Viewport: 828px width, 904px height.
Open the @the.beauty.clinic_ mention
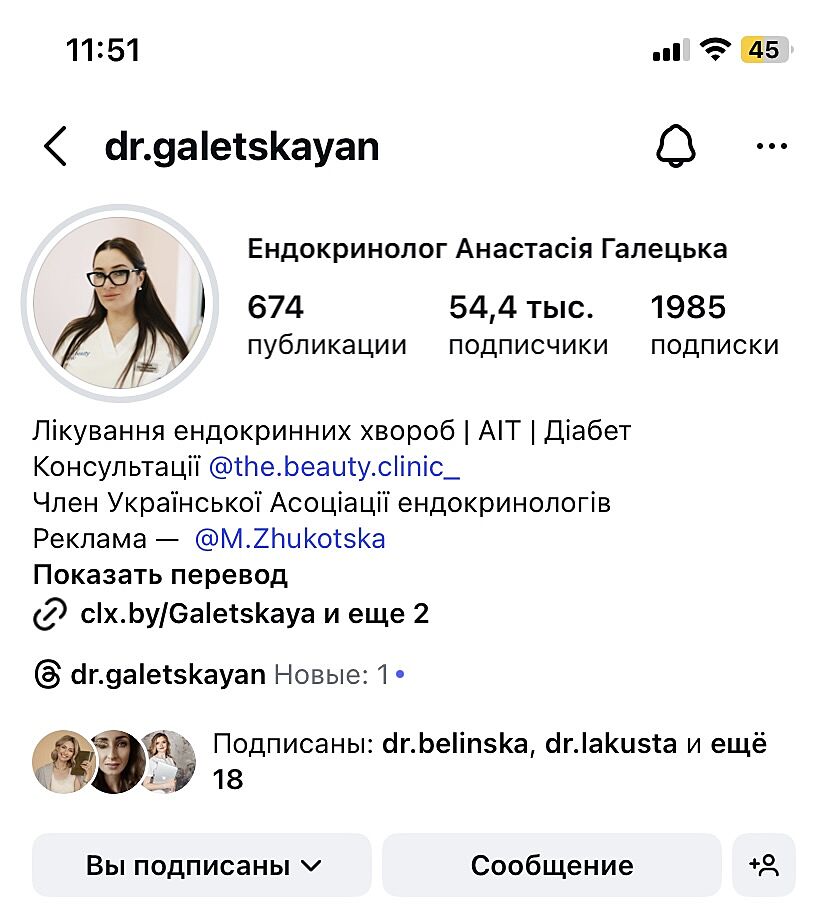334,467
